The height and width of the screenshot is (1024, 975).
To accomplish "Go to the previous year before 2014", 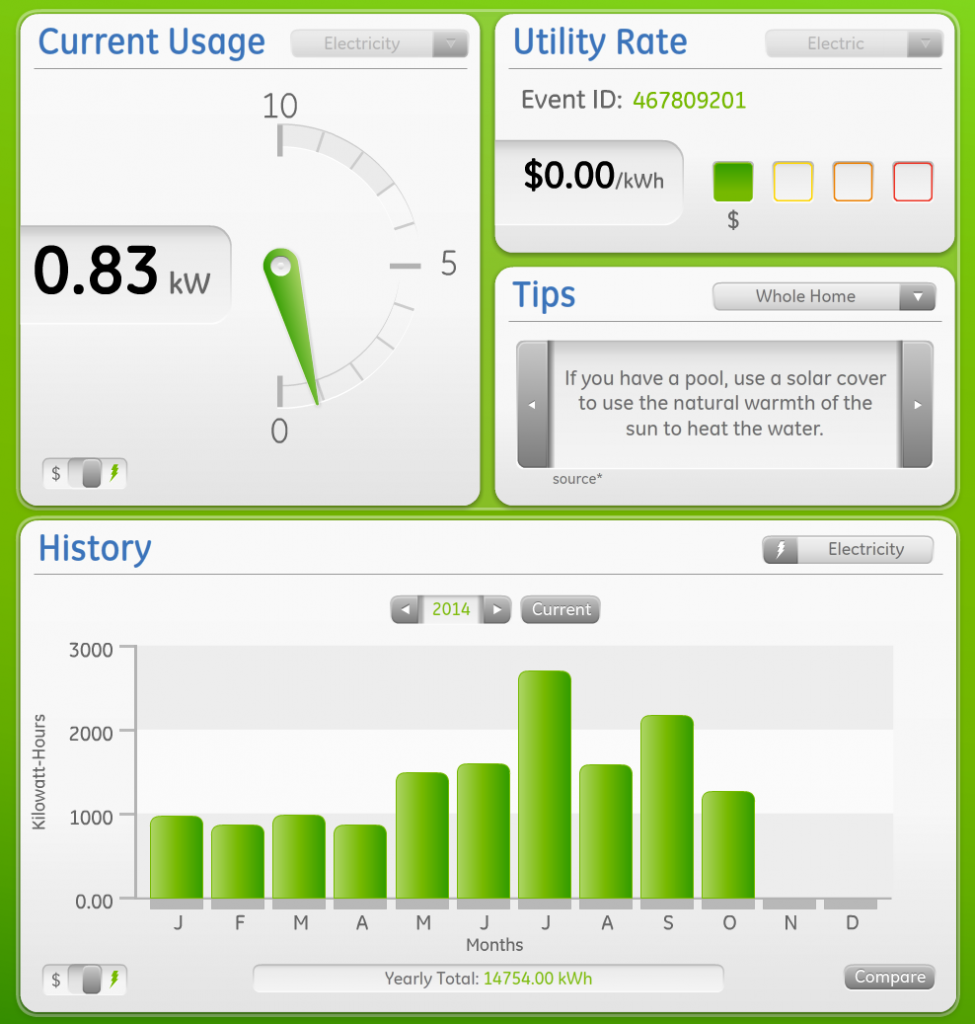I will [405, 609].
